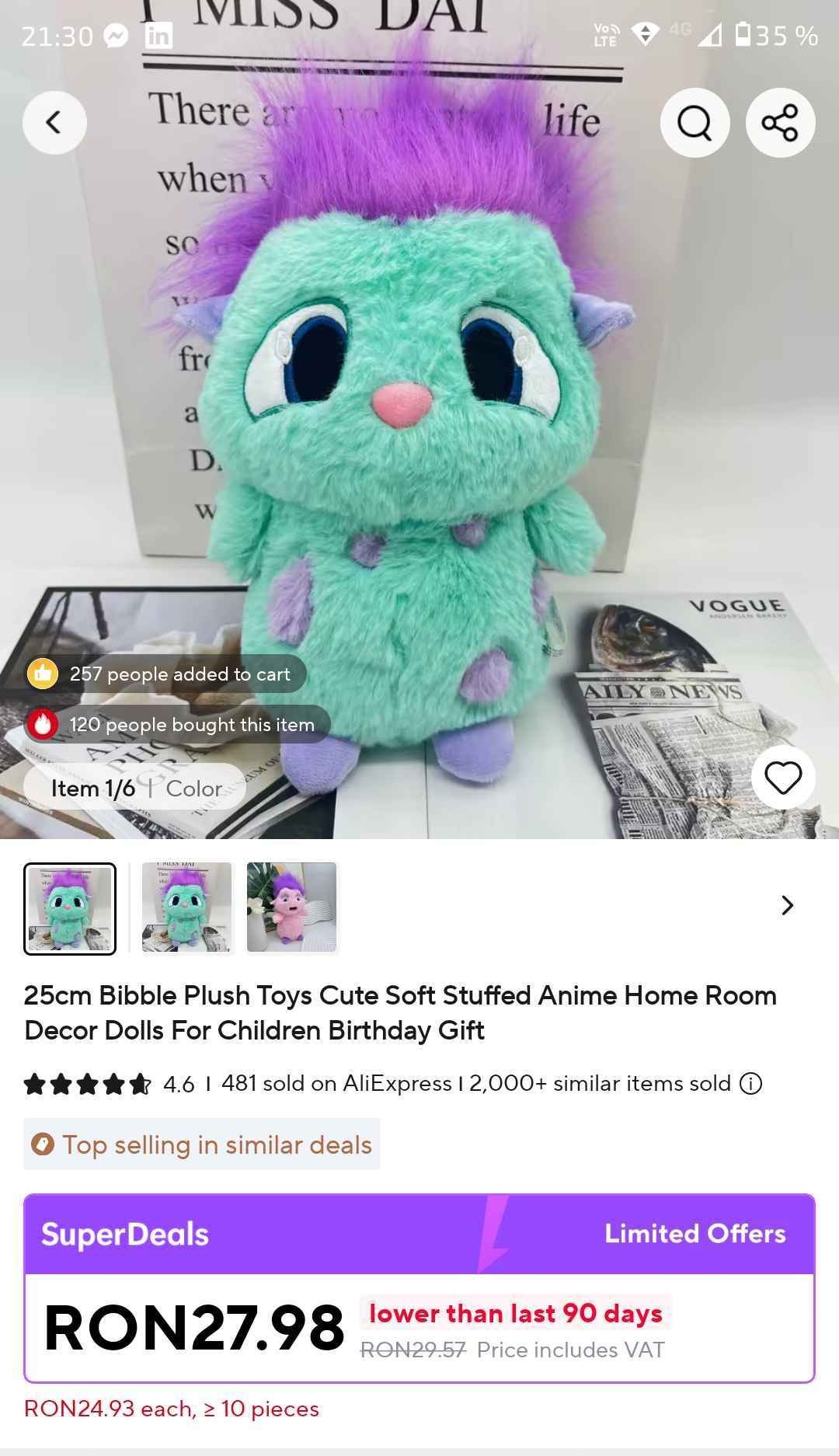839x1456 pixels.
Task: Go back using the arrow icon
Action: (x=54, y=122)
